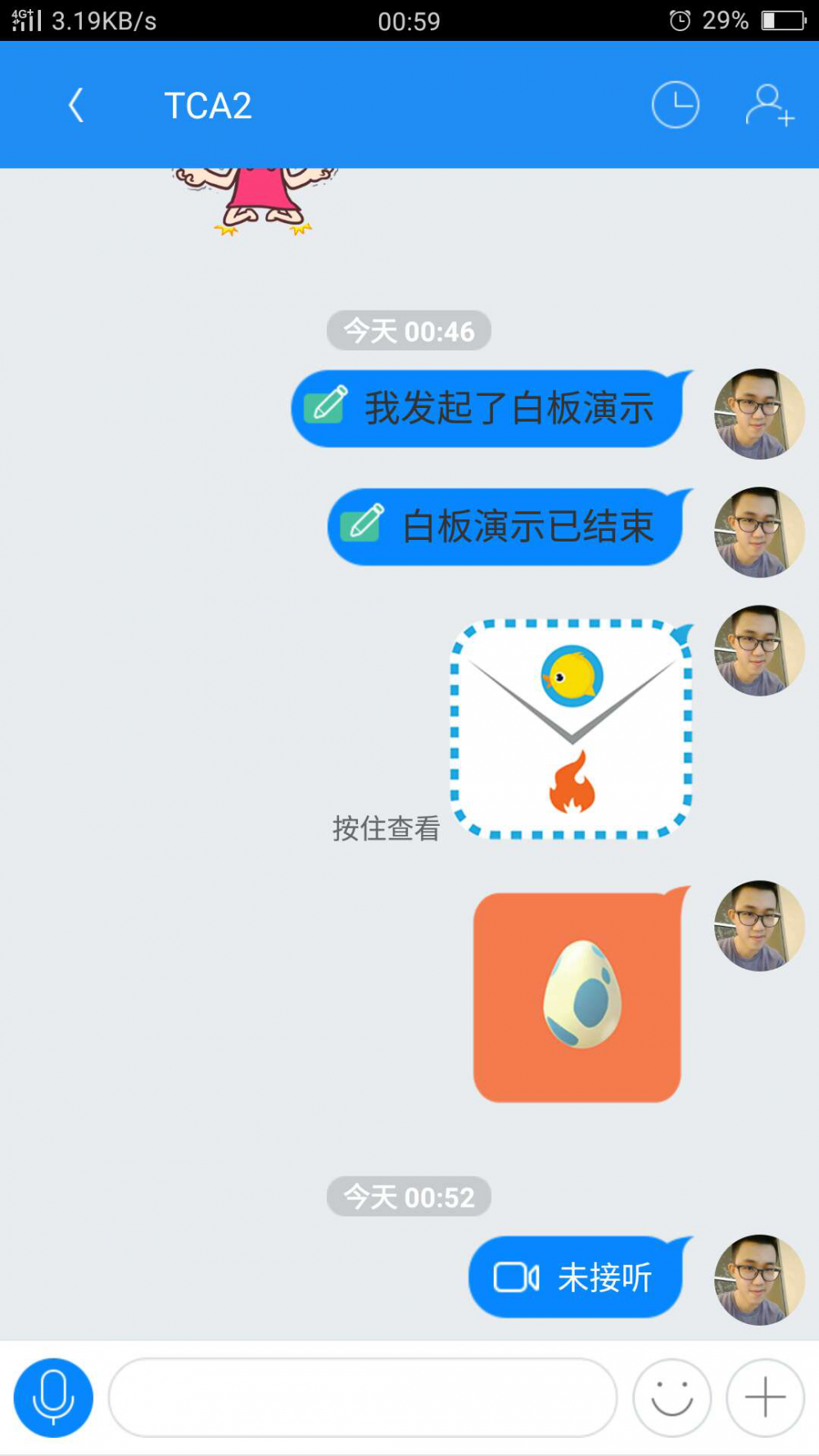Open the avatar next to 未接听 message
This screenshot has height=1456, width=819.
759,1279
